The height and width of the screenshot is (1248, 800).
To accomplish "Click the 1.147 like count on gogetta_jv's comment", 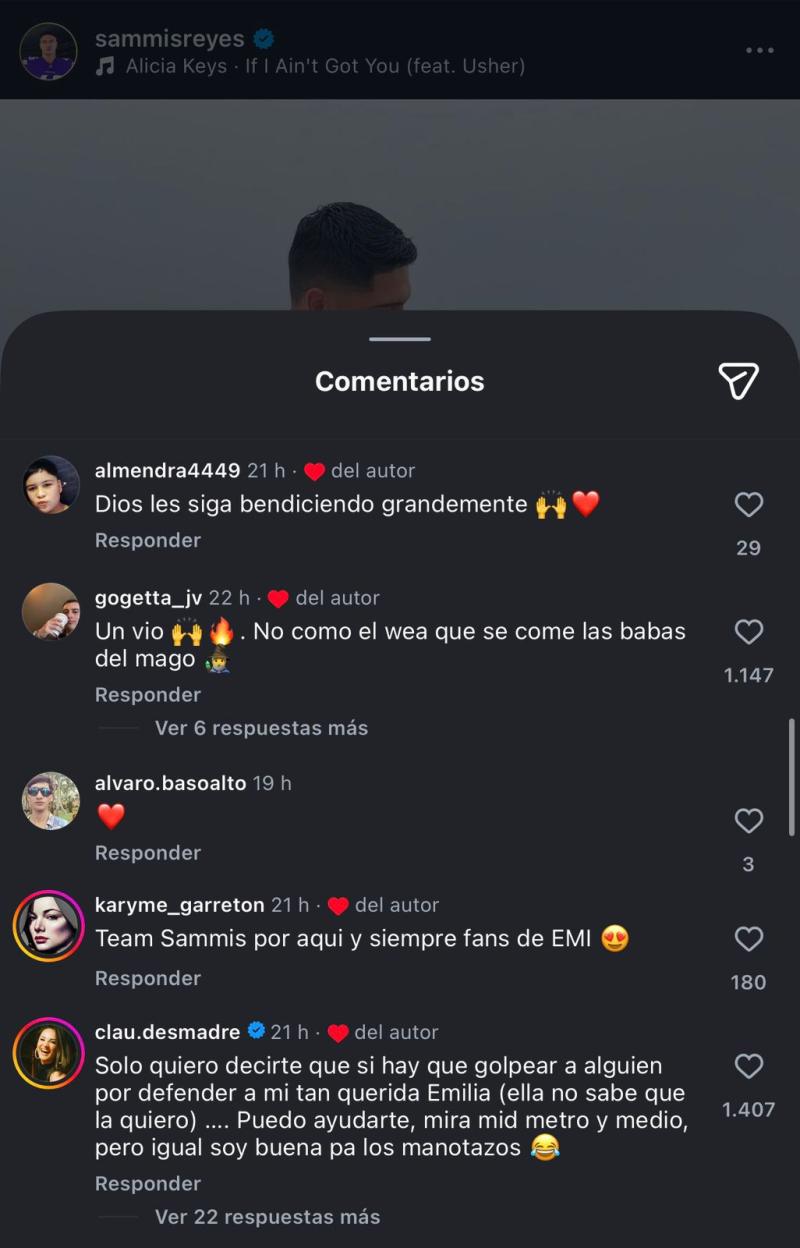I will click(x=748, y=674).
